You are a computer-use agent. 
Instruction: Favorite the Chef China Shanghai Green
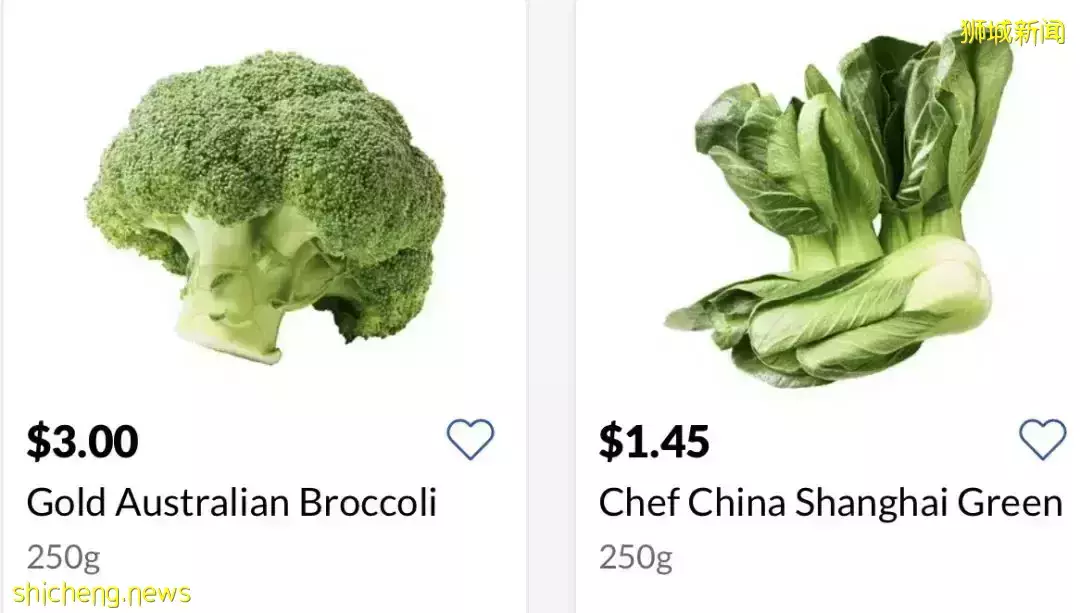point(1042,439)
